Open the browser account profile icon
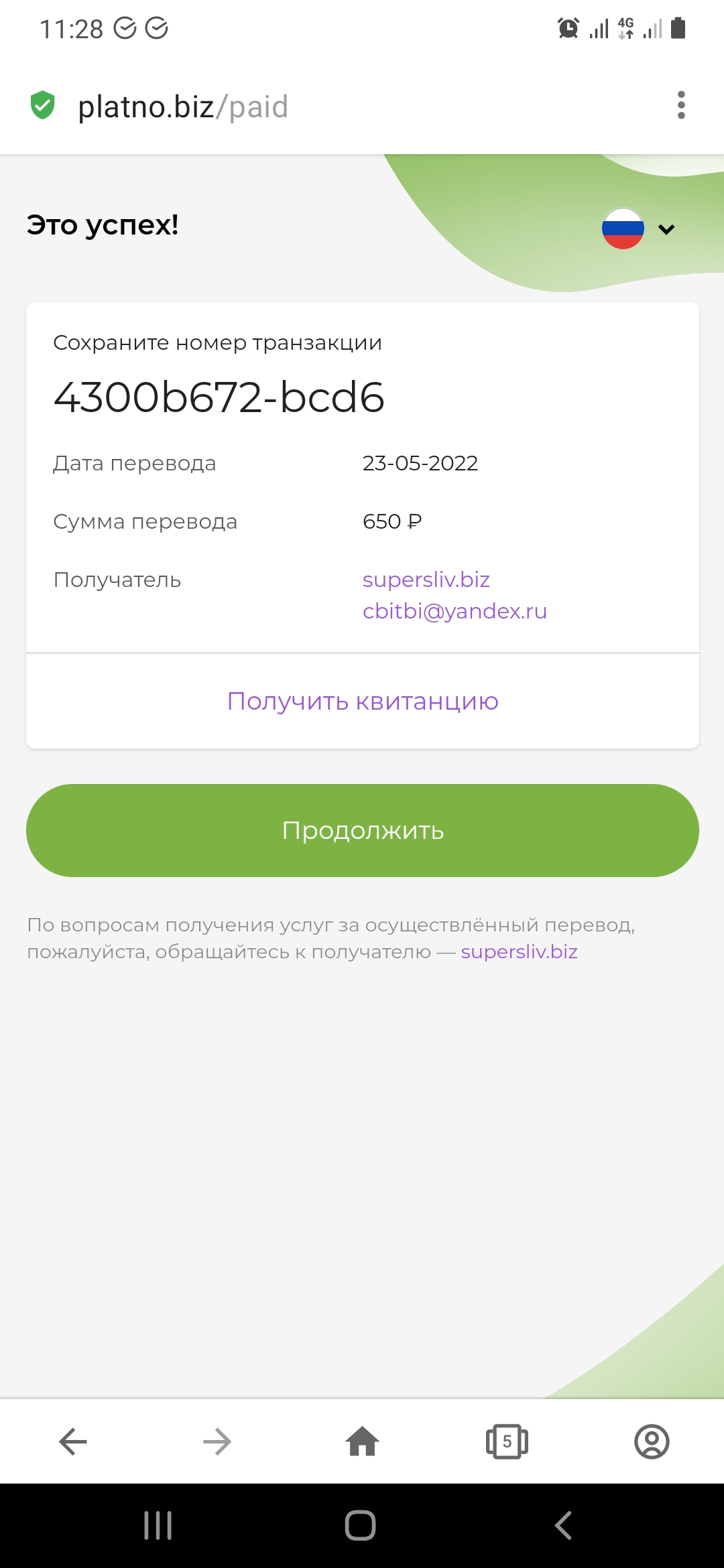This screenshot has width=724, height=1568. (652, 1441)
